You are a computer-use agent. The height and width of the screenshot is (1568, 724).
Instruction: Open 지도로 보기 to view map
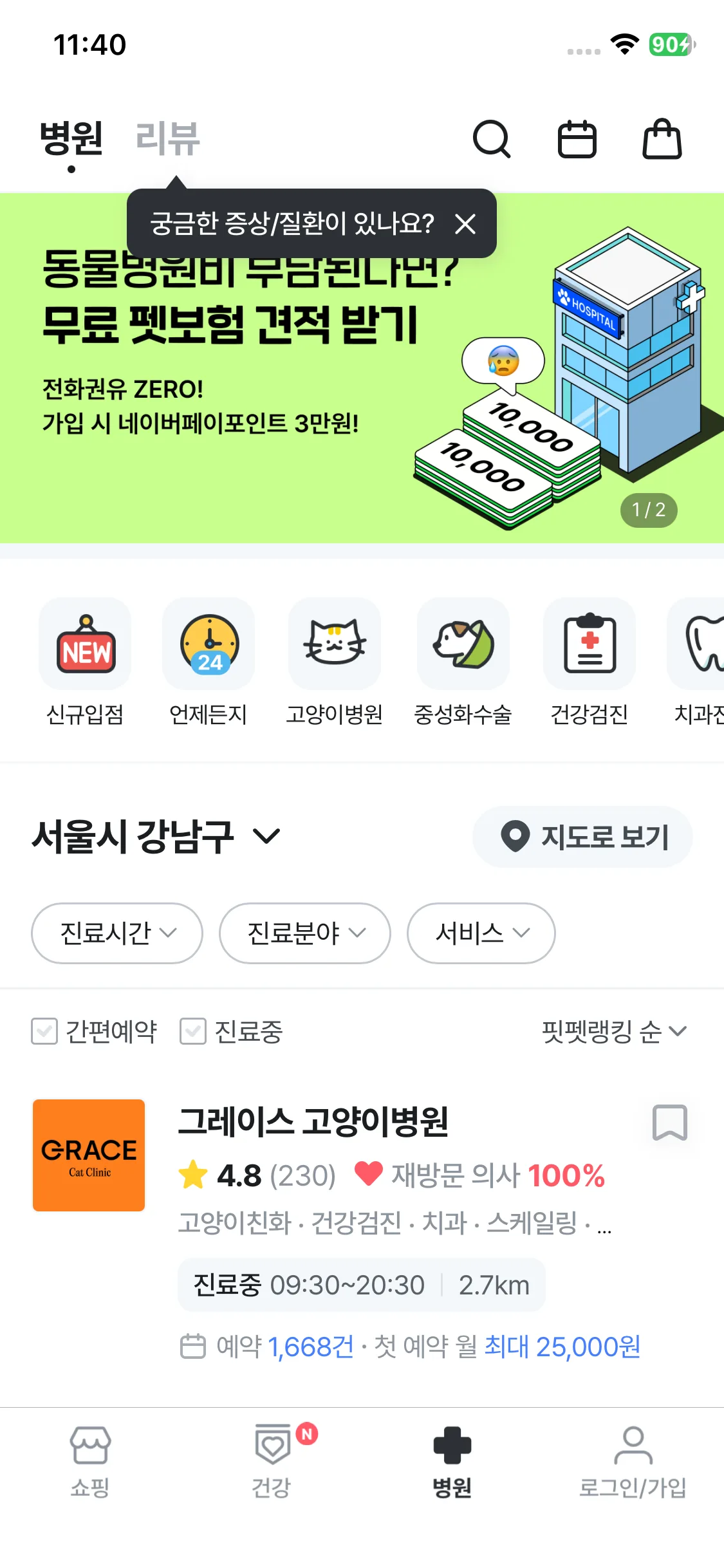[x=581, y=836]
